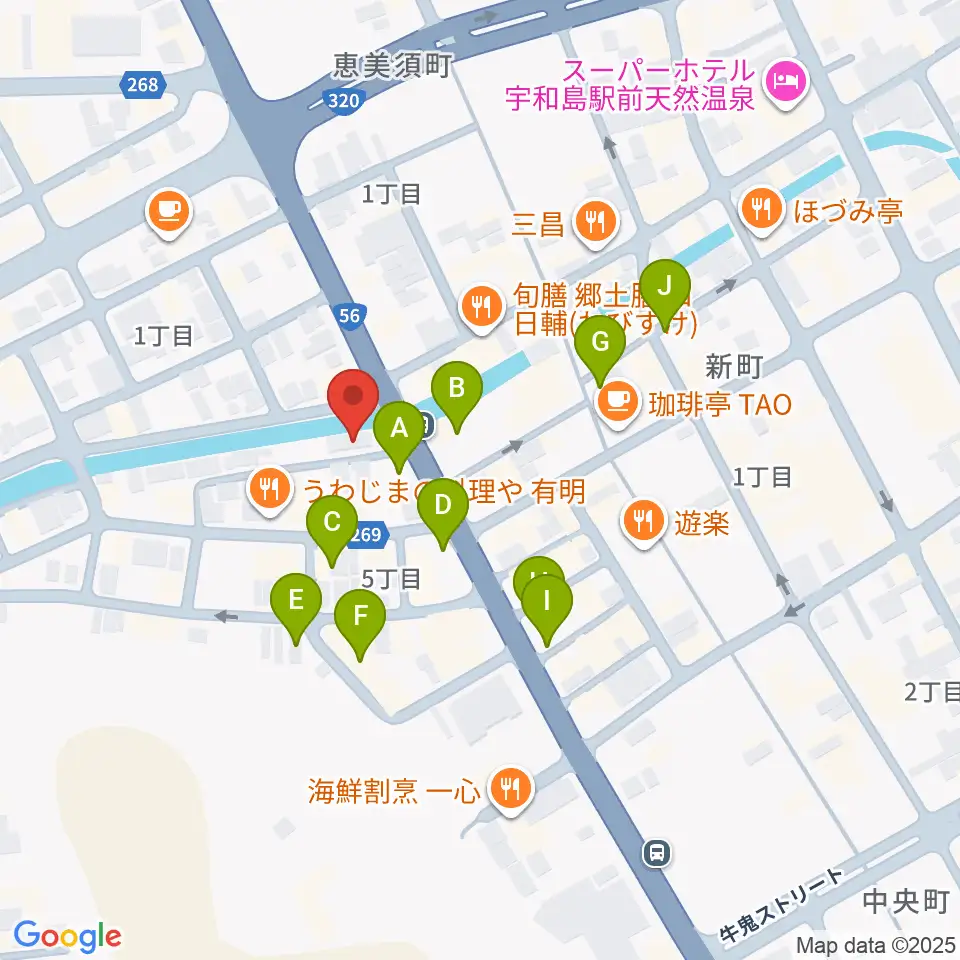Open the ほづみ亭 restaurant pin
Viewport: 960px width, 960px height.
pos(762,211)
